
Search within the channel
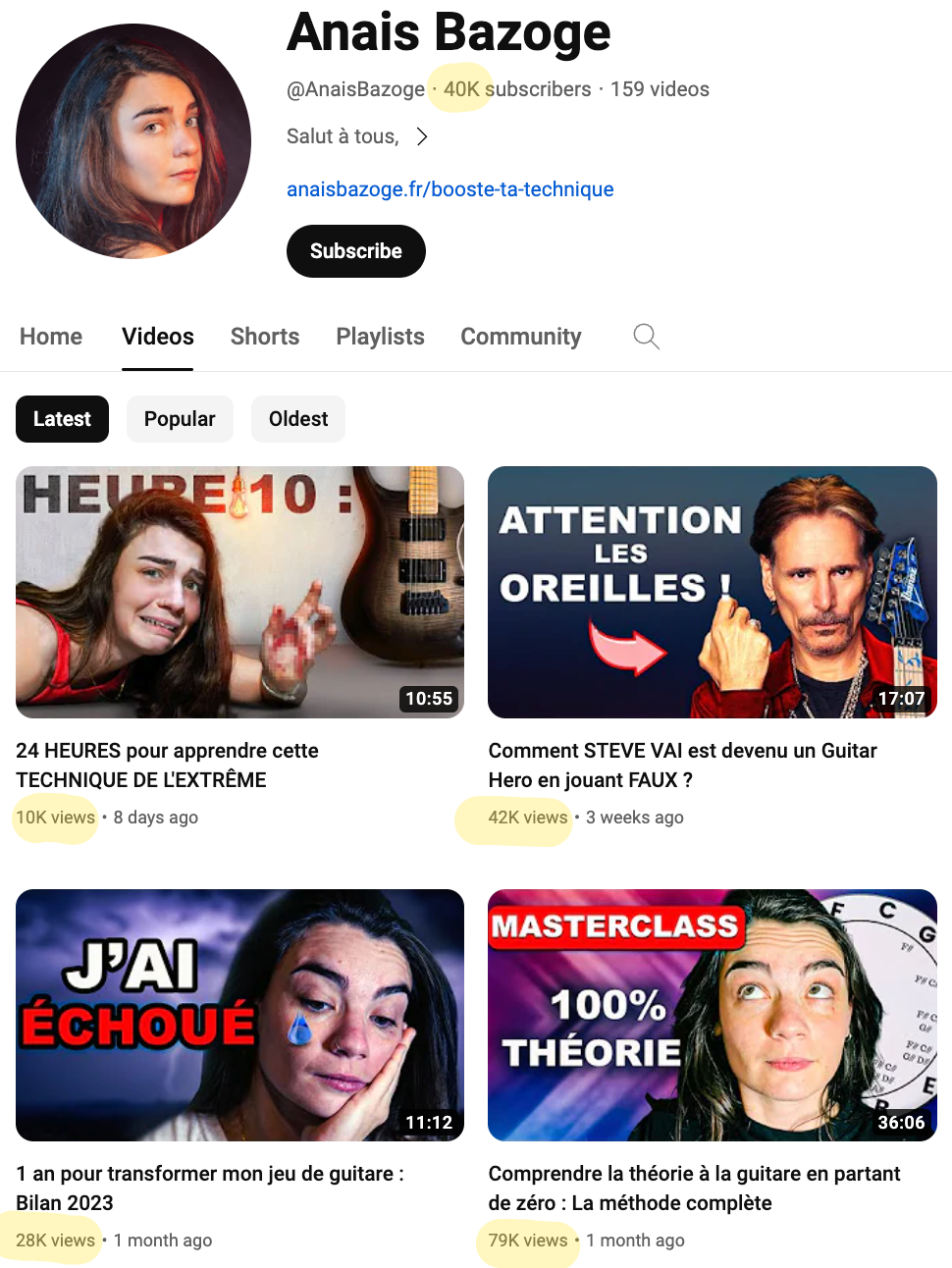coord(646,337)
